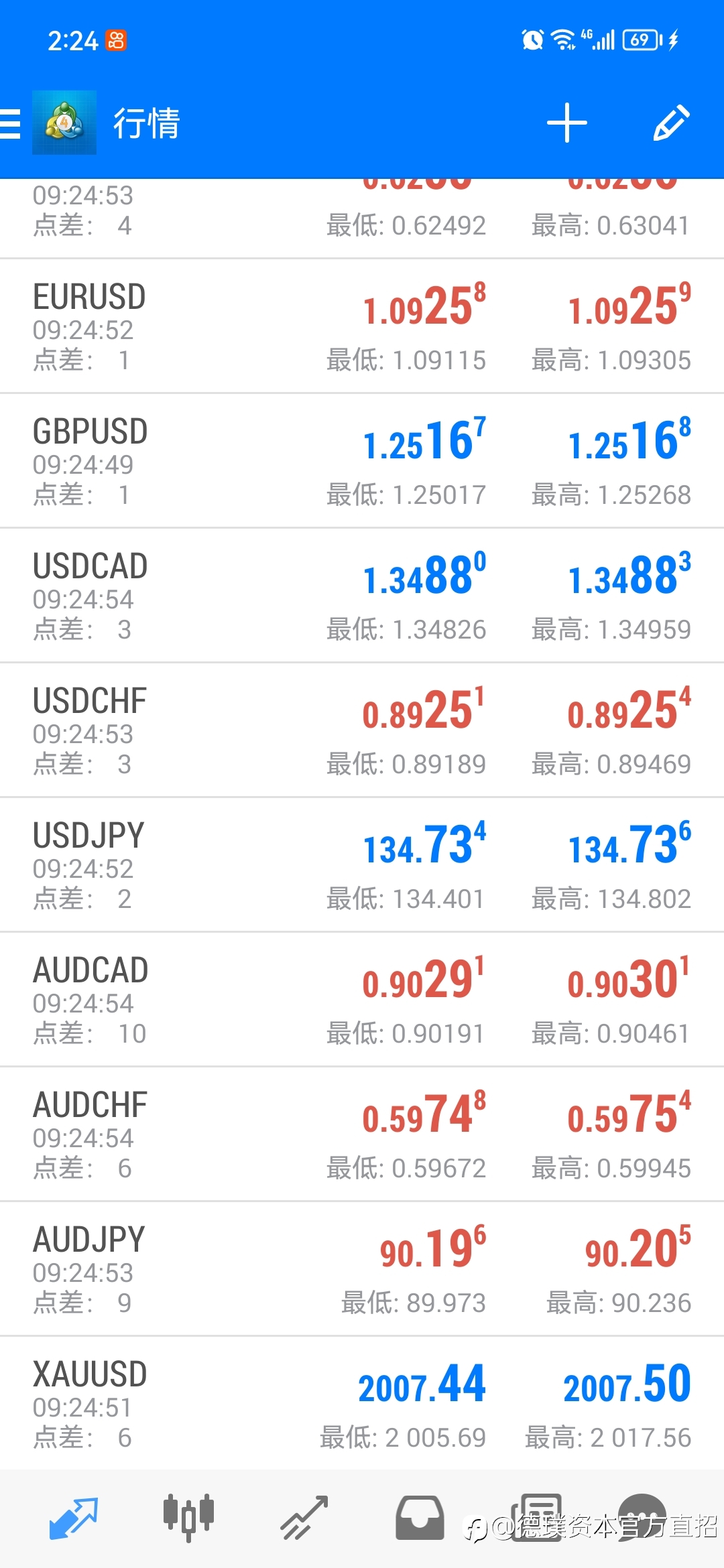Switch to the quotes arrows tab

74,1518
